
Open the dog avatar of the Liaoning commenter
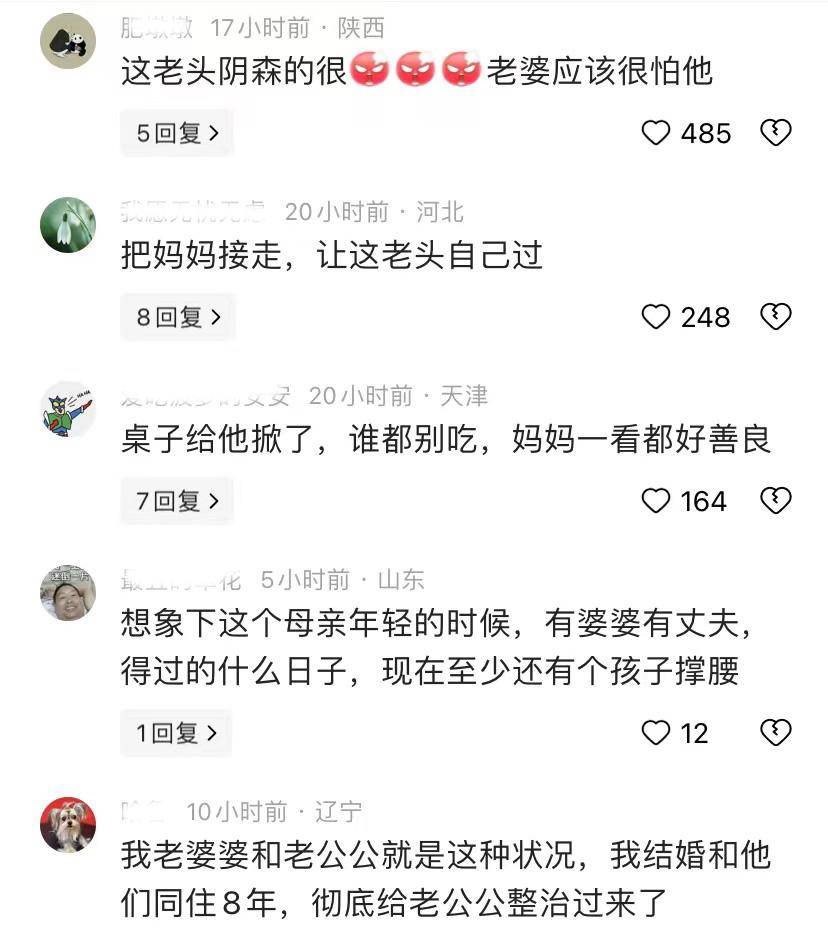point(67,813)
